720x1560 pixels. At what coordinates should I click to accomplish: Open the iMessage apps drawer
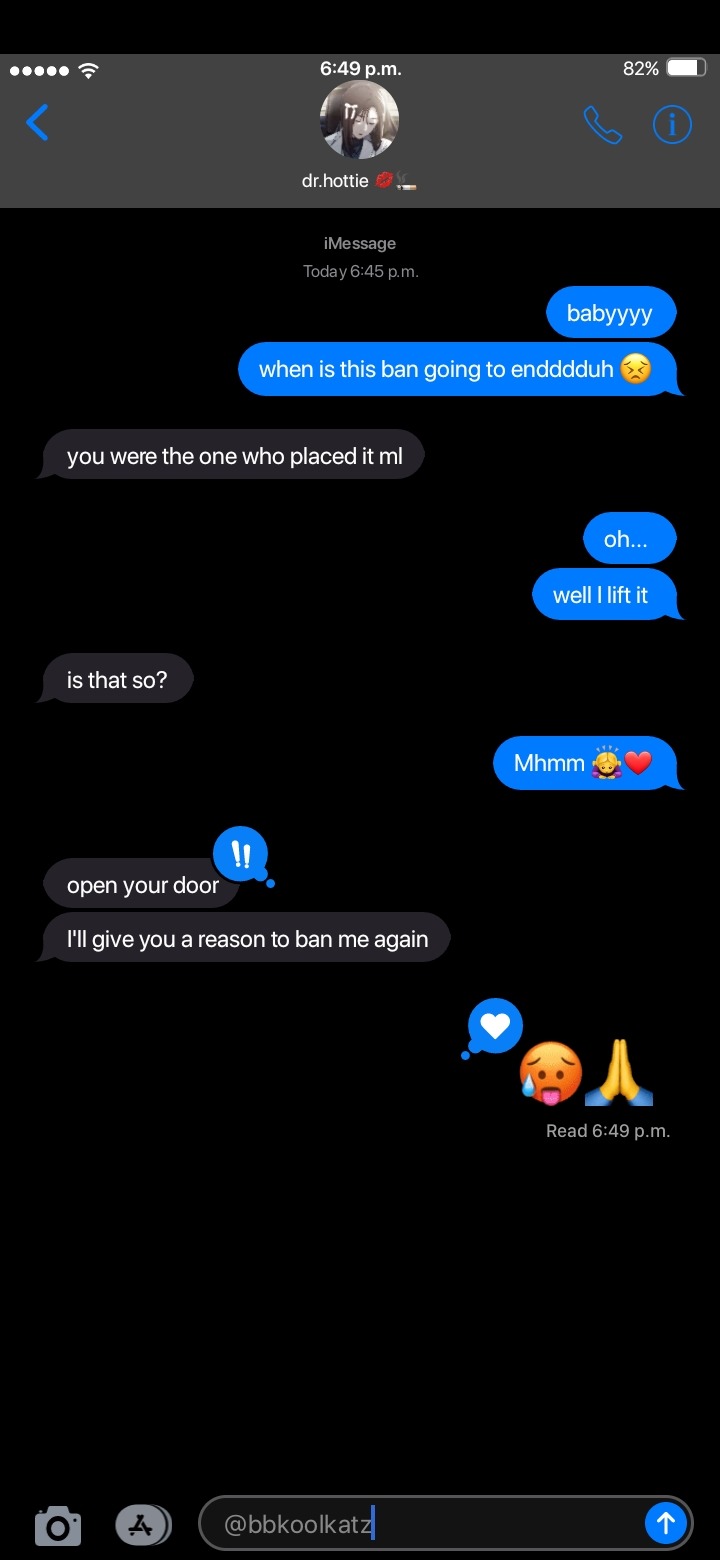[143, 1525]
